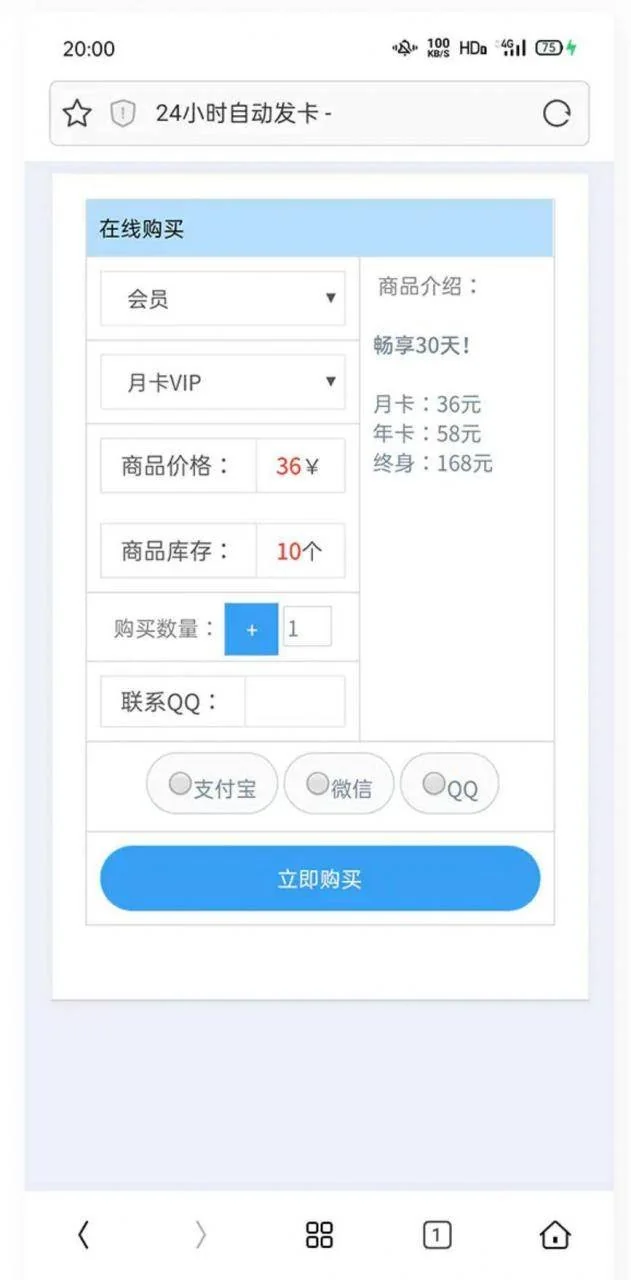View open browser tabs

coord(437,1235)
